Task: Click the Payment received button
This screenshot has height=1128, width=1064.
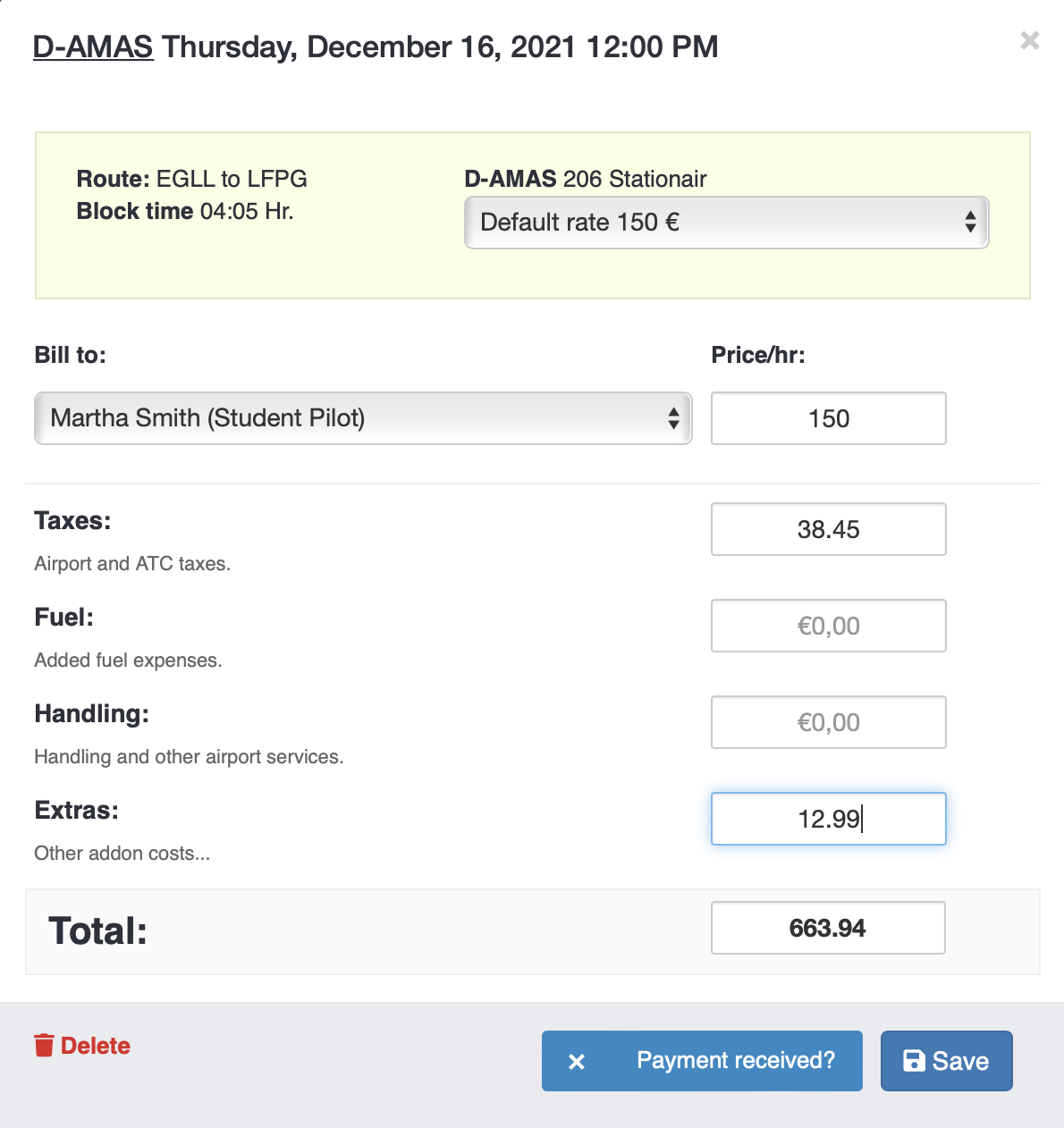Action: point(701,1060)
